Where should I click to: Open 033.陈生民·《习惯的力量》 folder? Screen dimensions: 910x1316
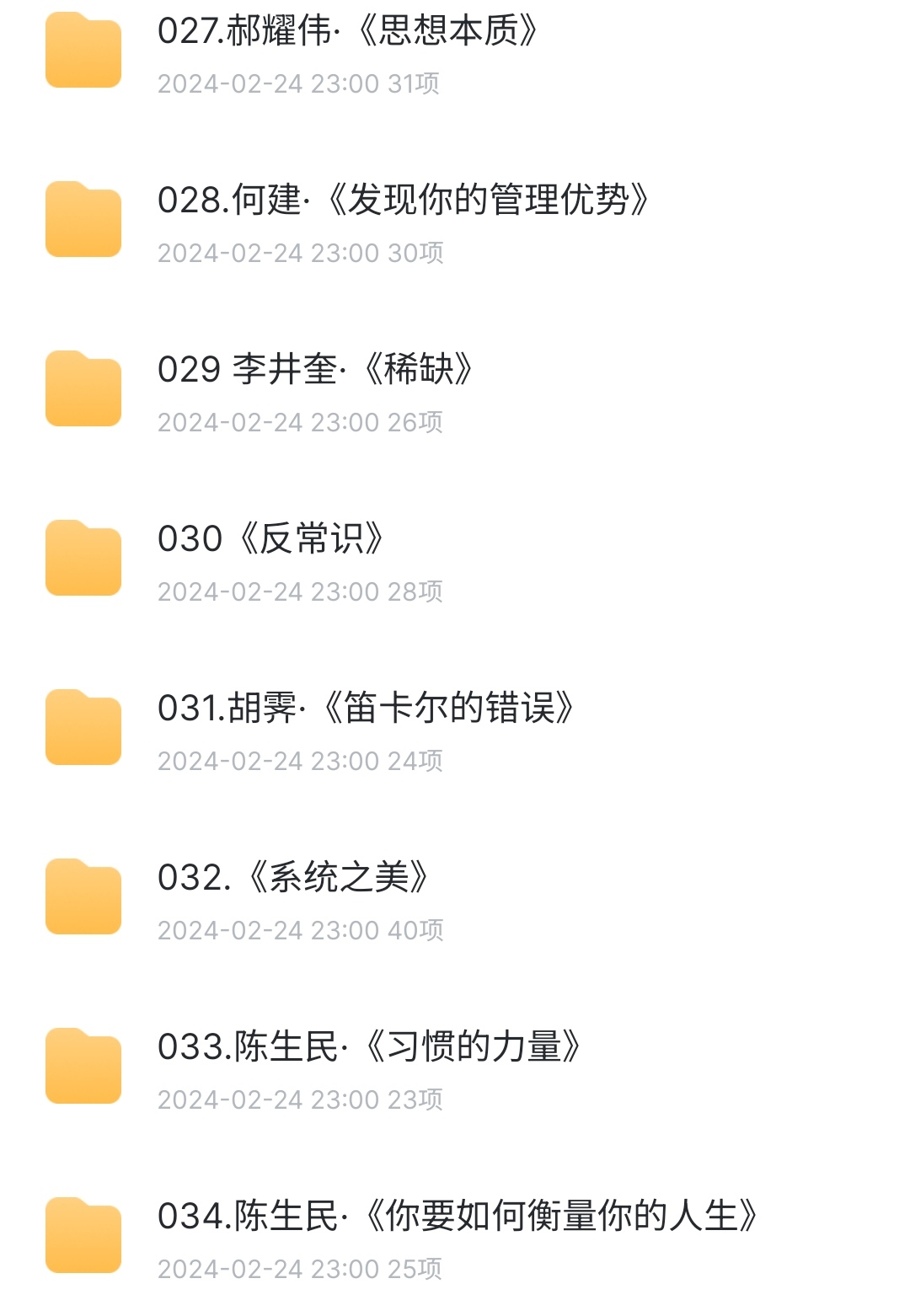[369, 1048]
